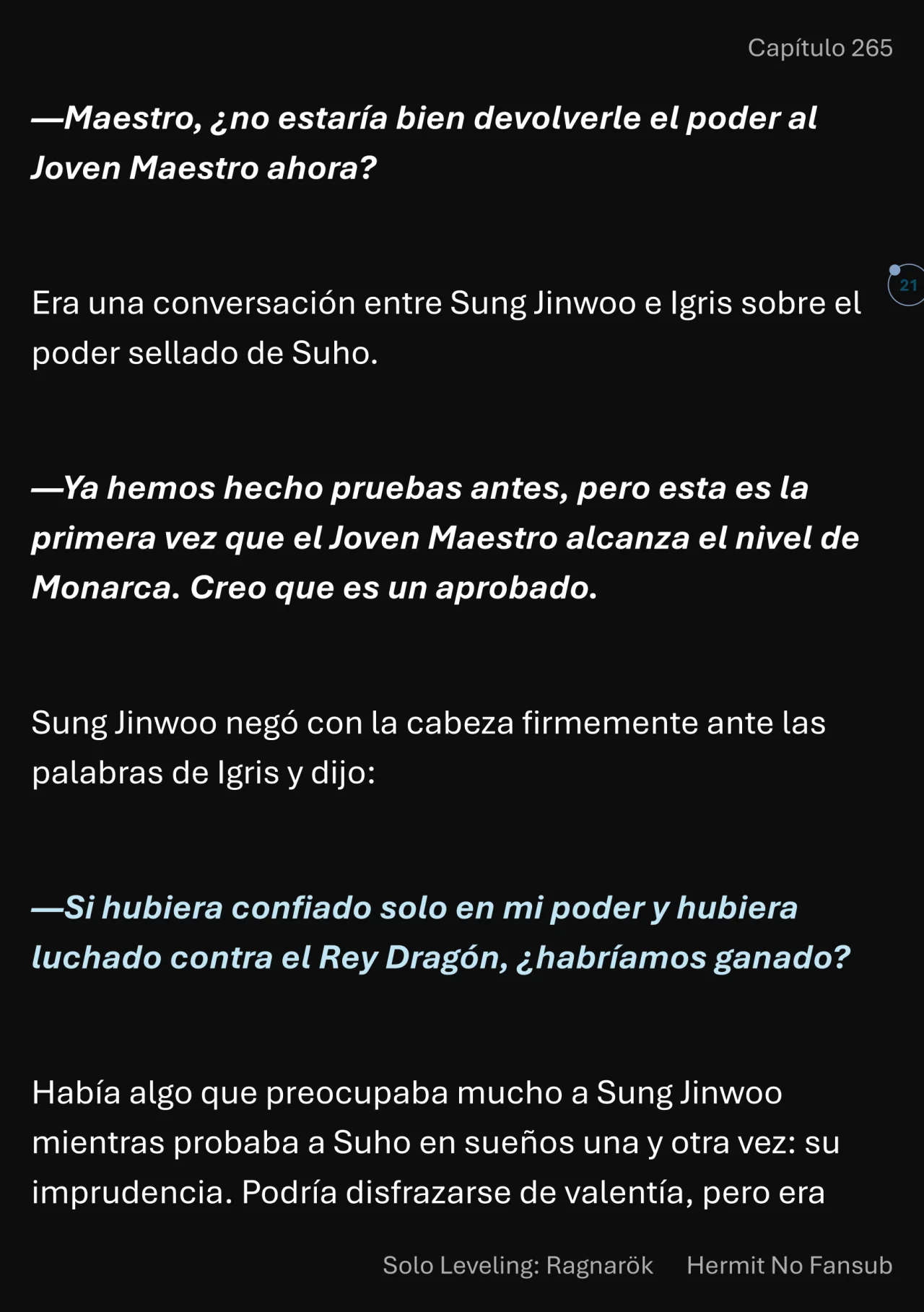Tap the floating circle showing 21
The image size is (924, 1312).
coord(907,285)
